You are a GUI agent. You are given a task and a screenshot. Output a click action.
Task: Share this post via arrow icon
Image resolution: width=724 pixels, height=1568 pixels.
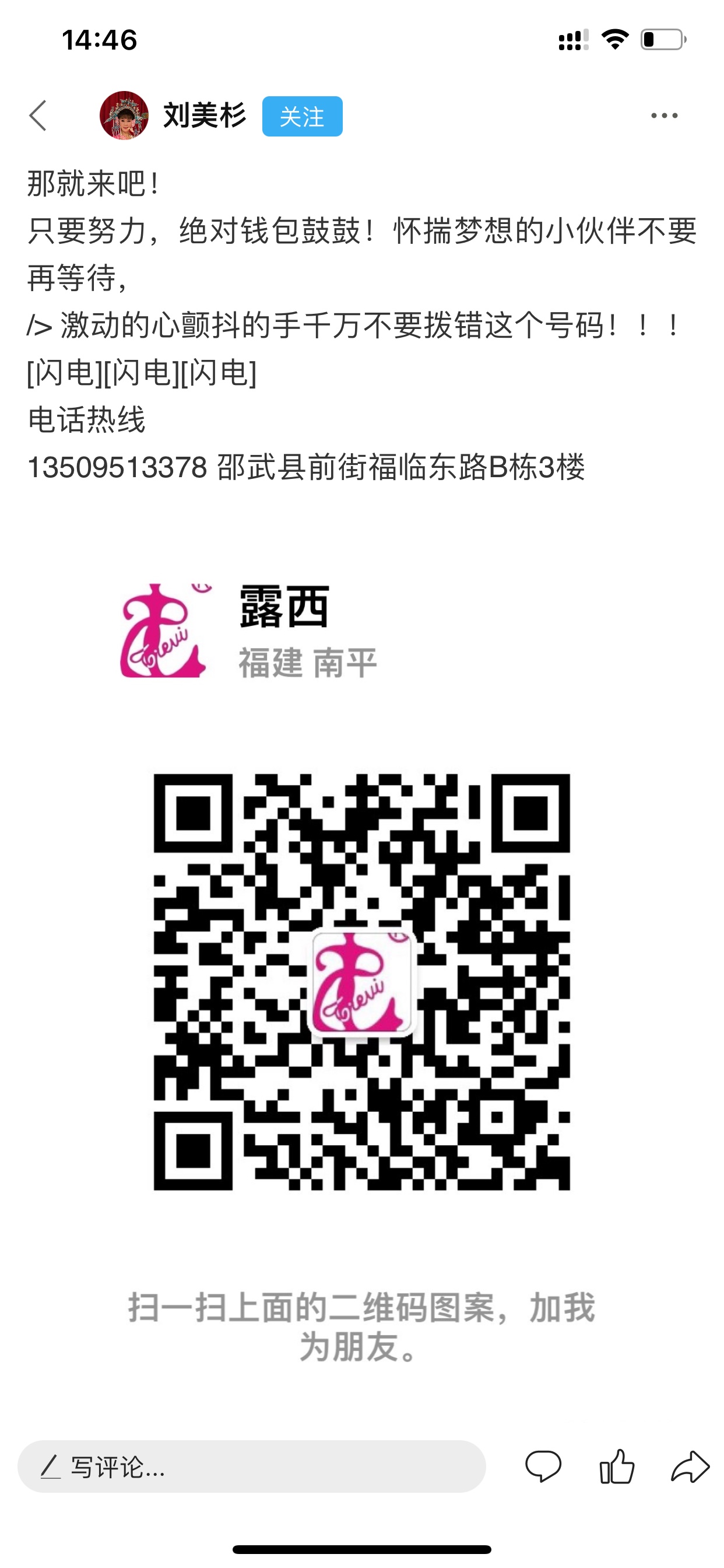pyautogui.click(x=690, y=1466)
